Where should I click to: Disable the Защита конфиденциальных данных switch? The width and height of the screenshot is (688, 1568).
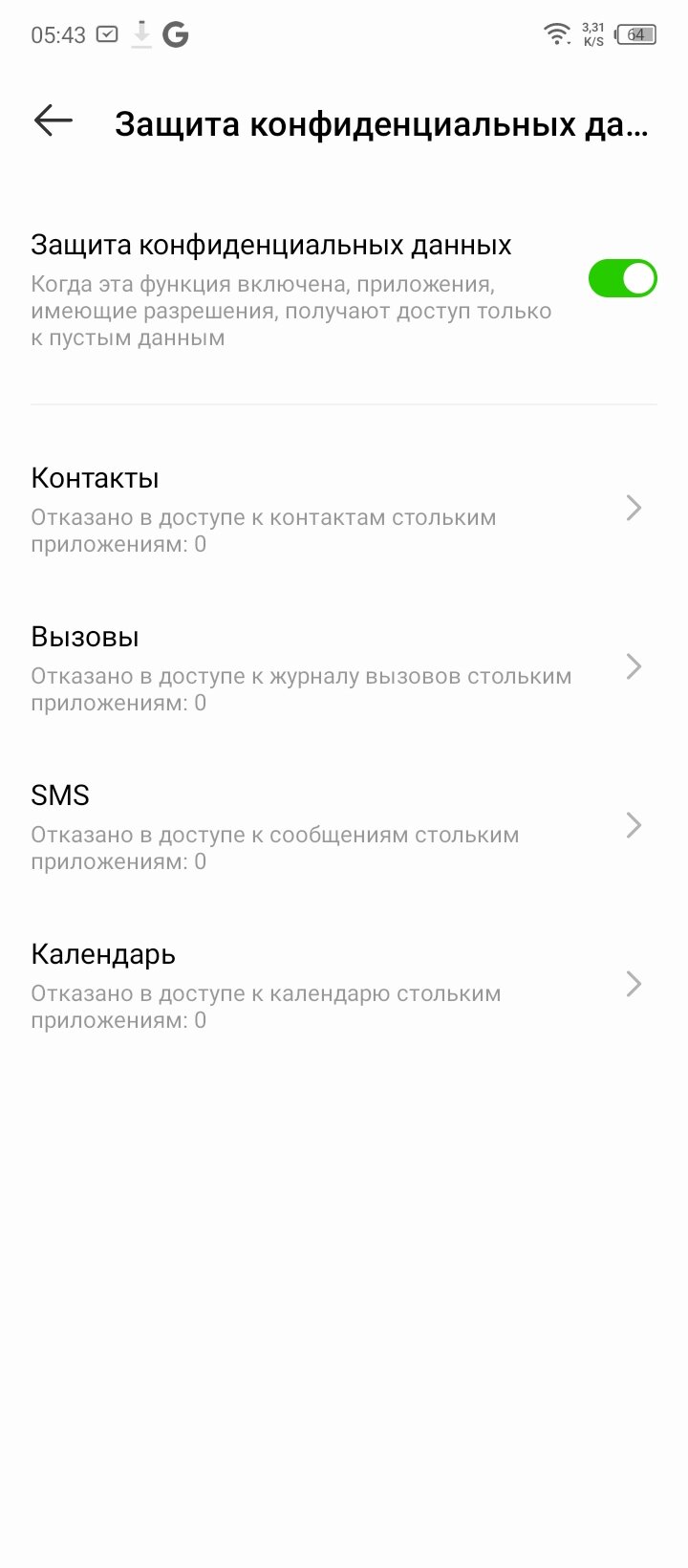(x=622, y=278)
